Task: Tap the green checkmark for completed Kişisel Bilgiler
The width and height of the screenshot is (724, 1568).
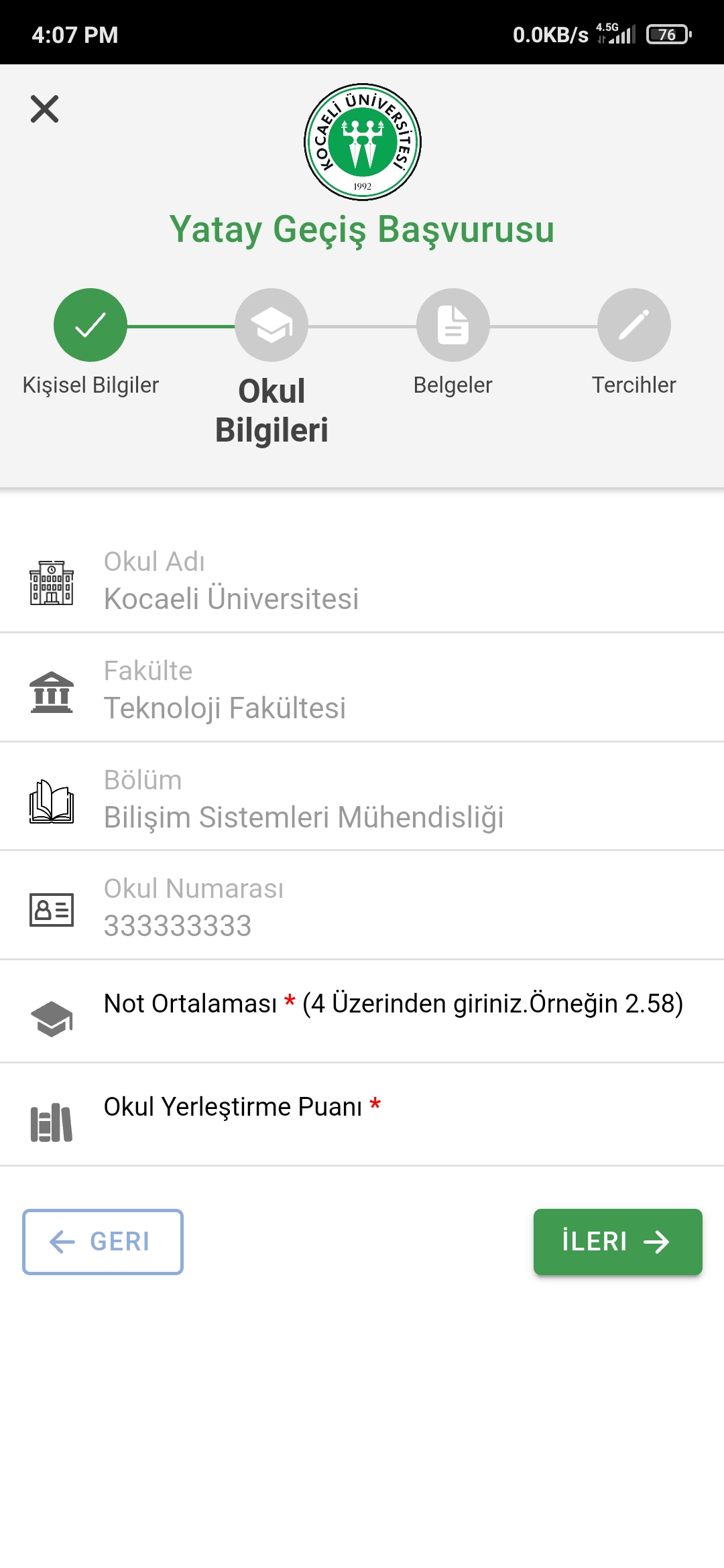Action: coord(90,324)
